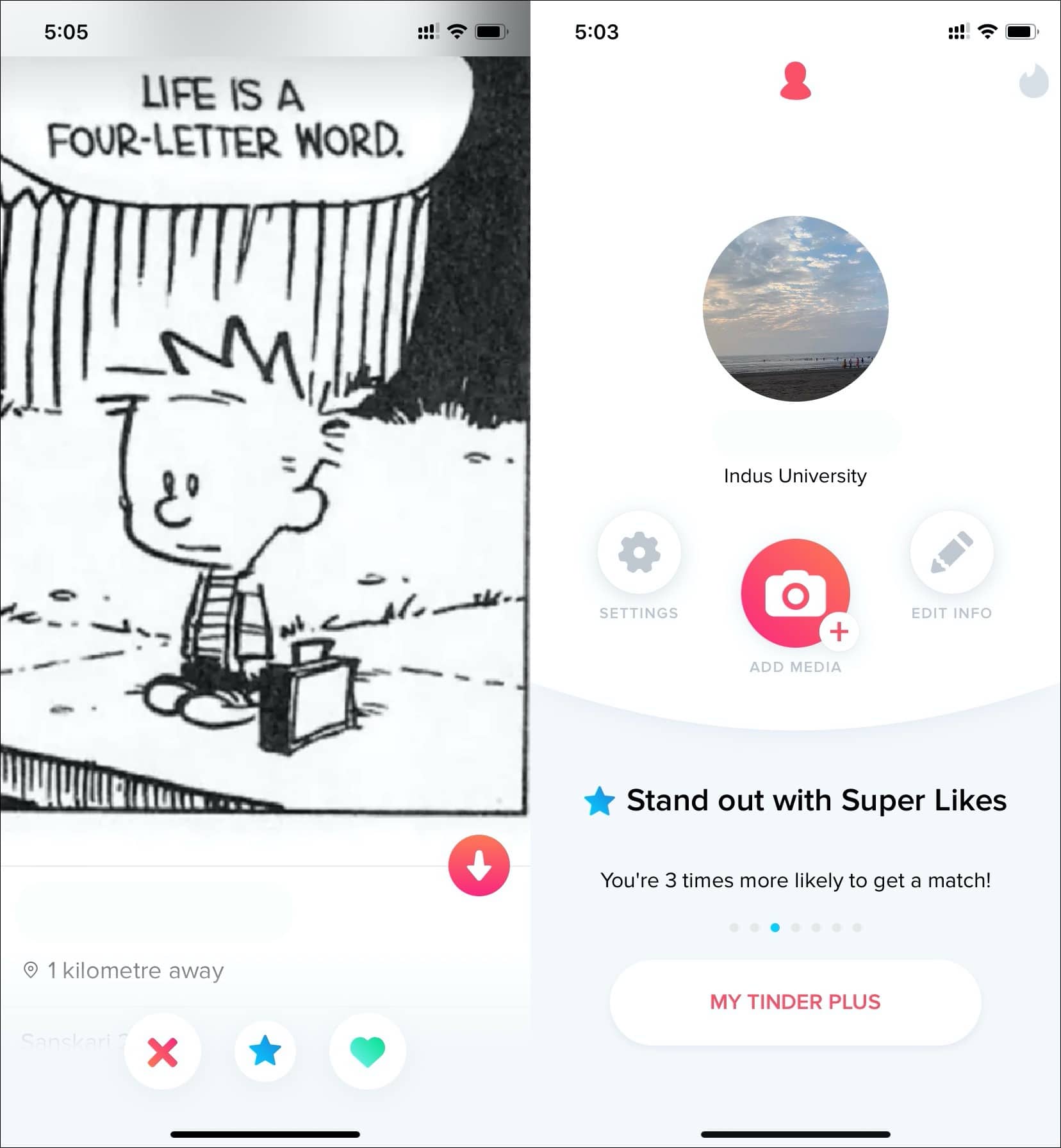
Task: Tap Add Media camera button
Action: point(795,594)
